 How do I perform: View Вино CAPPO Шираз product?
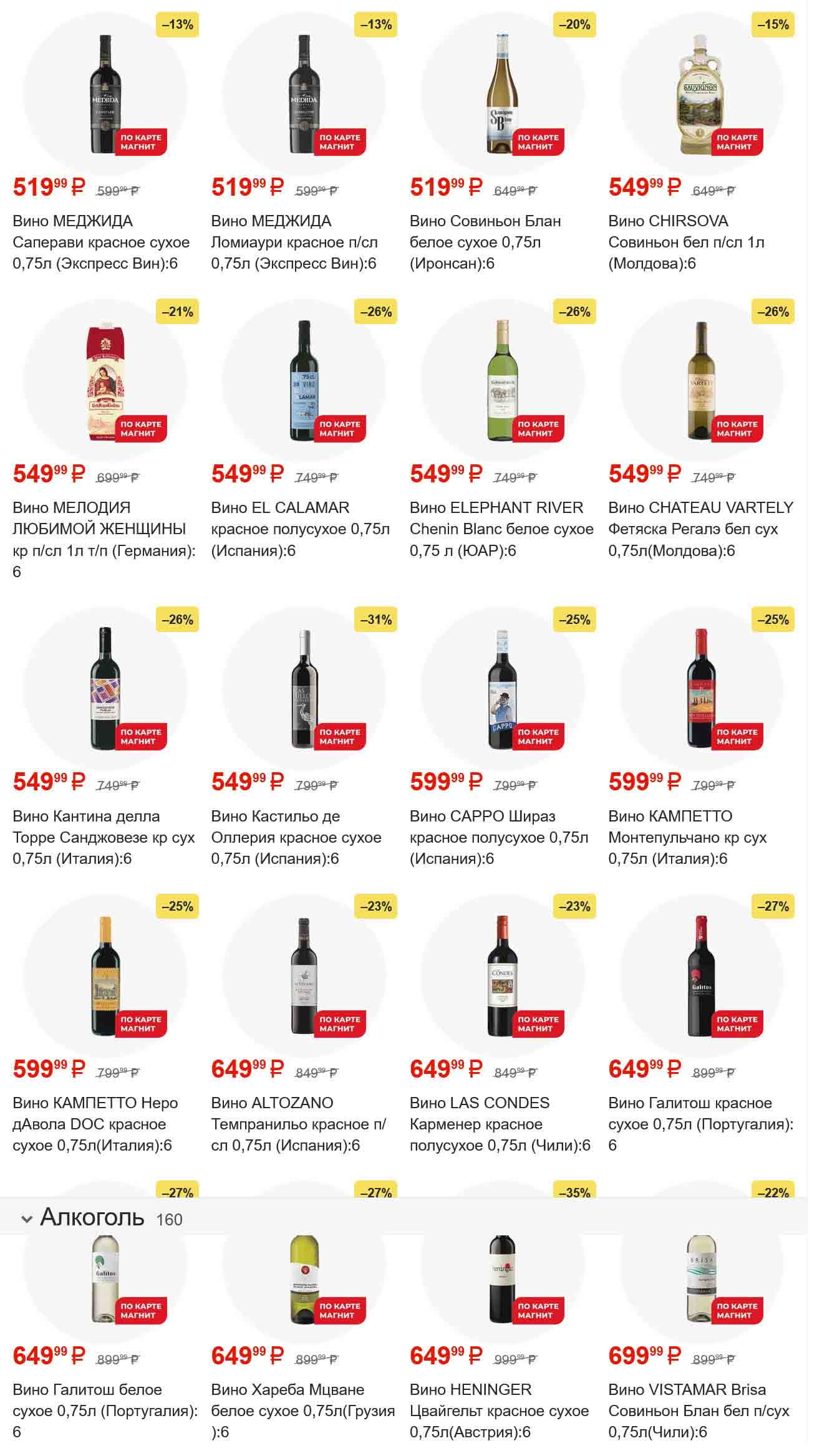point(502,688)
